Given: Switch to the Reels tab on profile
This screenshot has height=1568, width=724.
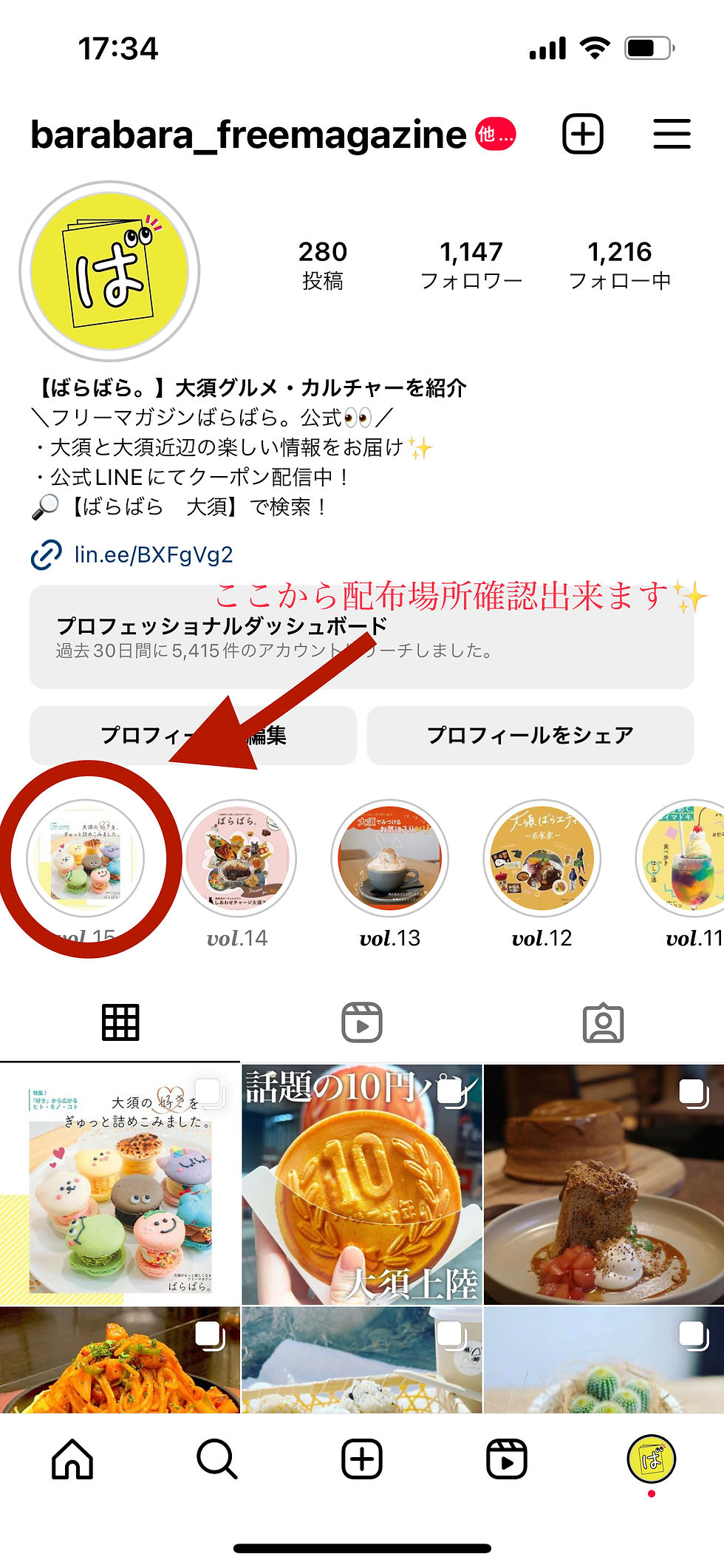Looking at the screenshot, I should click(x=362, y=1022).
